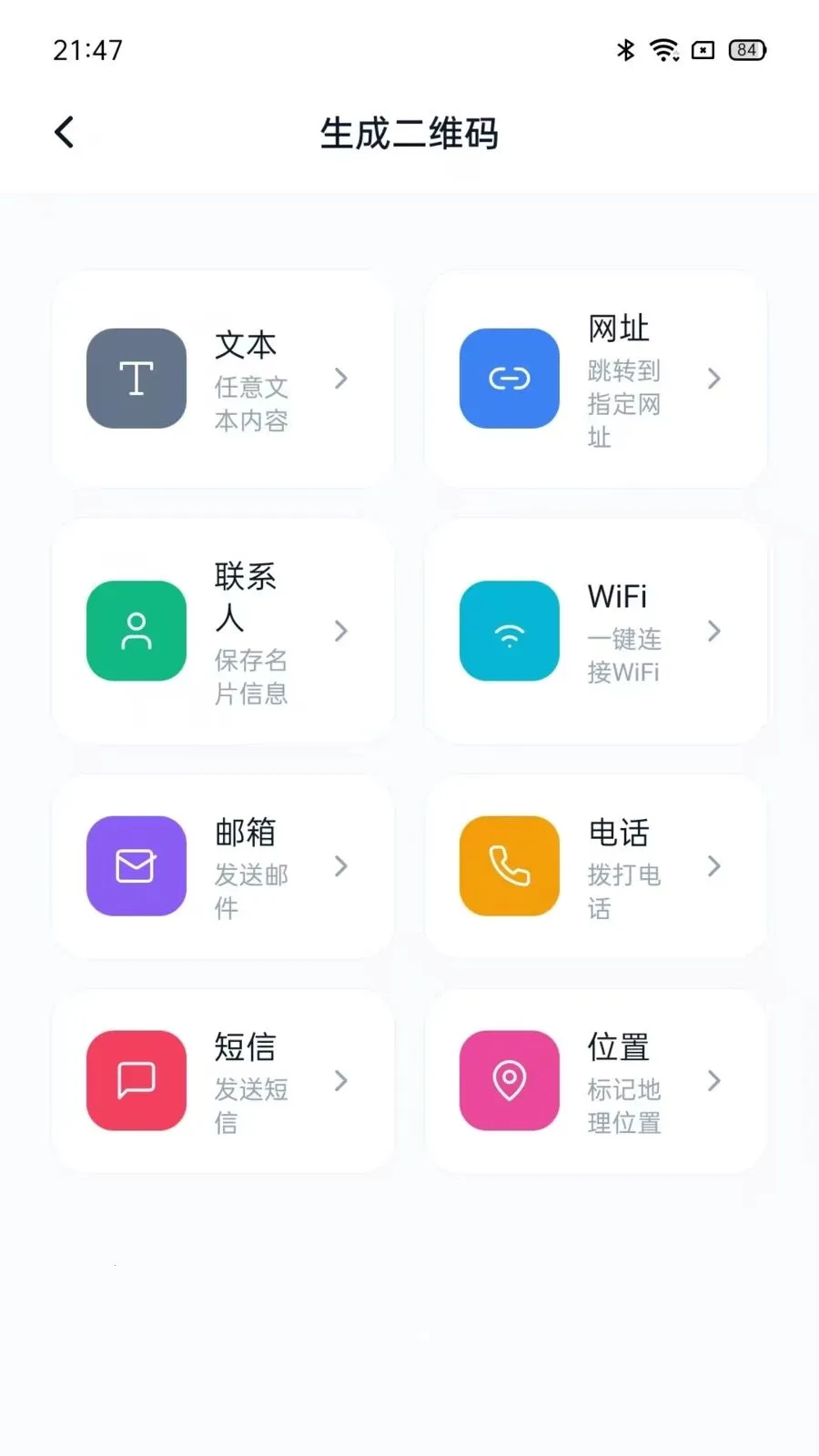Open the 电话 phone call card

point(596,865)
